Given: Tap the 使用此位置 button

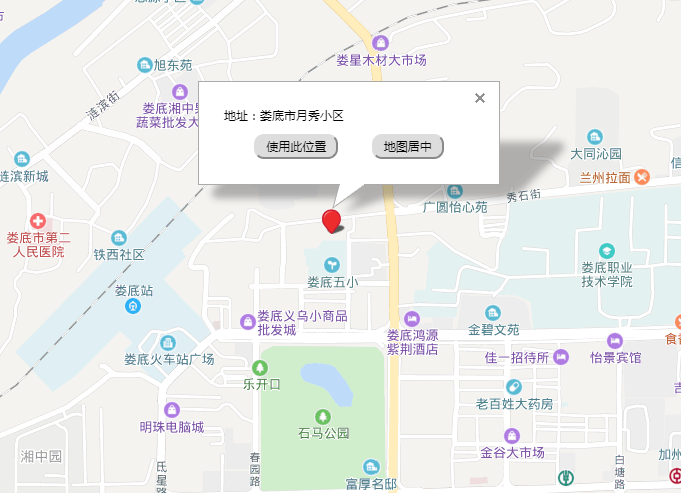Looking at the screenshot, I should click(x=296, y=147).
